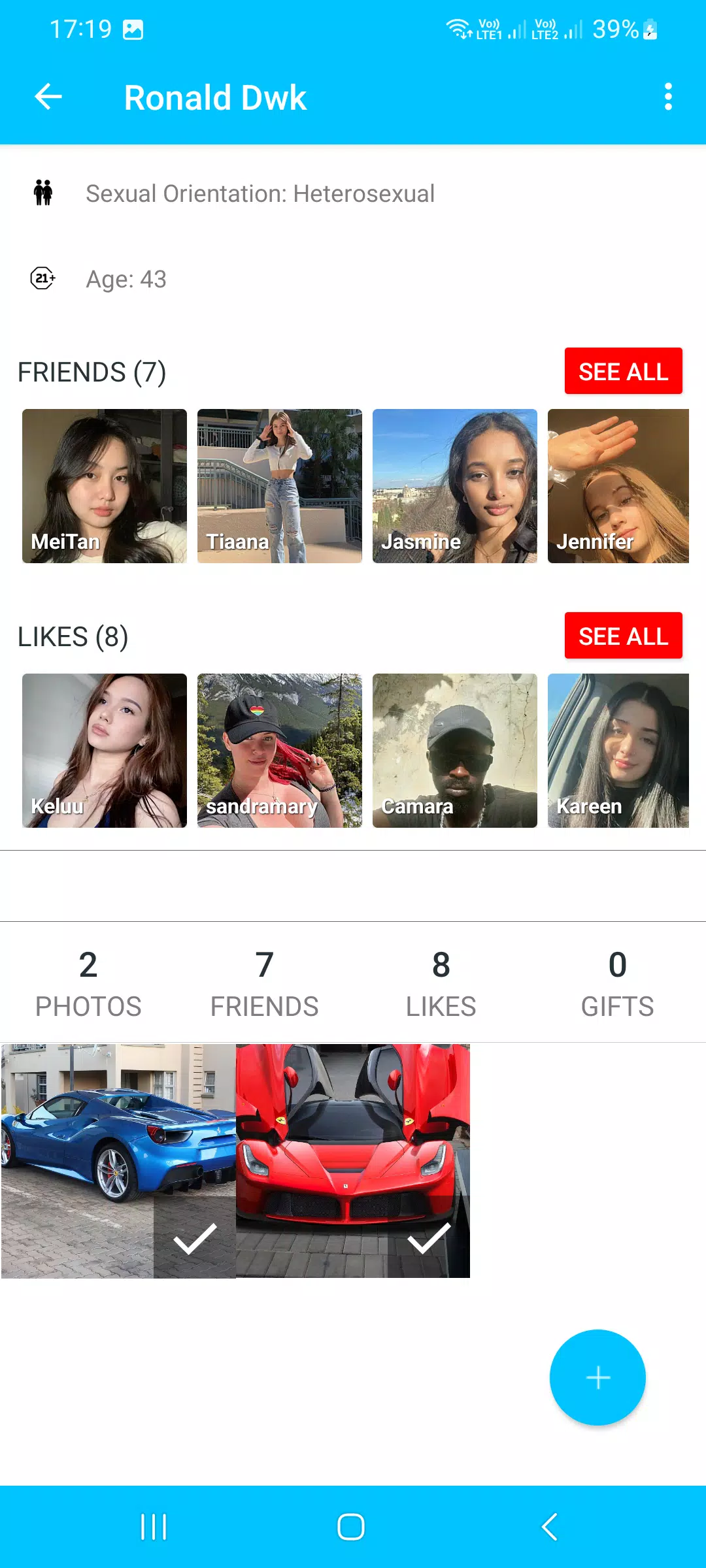View sandramary's profile
This screenshot has width=706, height=1568.
coord(280,751)
